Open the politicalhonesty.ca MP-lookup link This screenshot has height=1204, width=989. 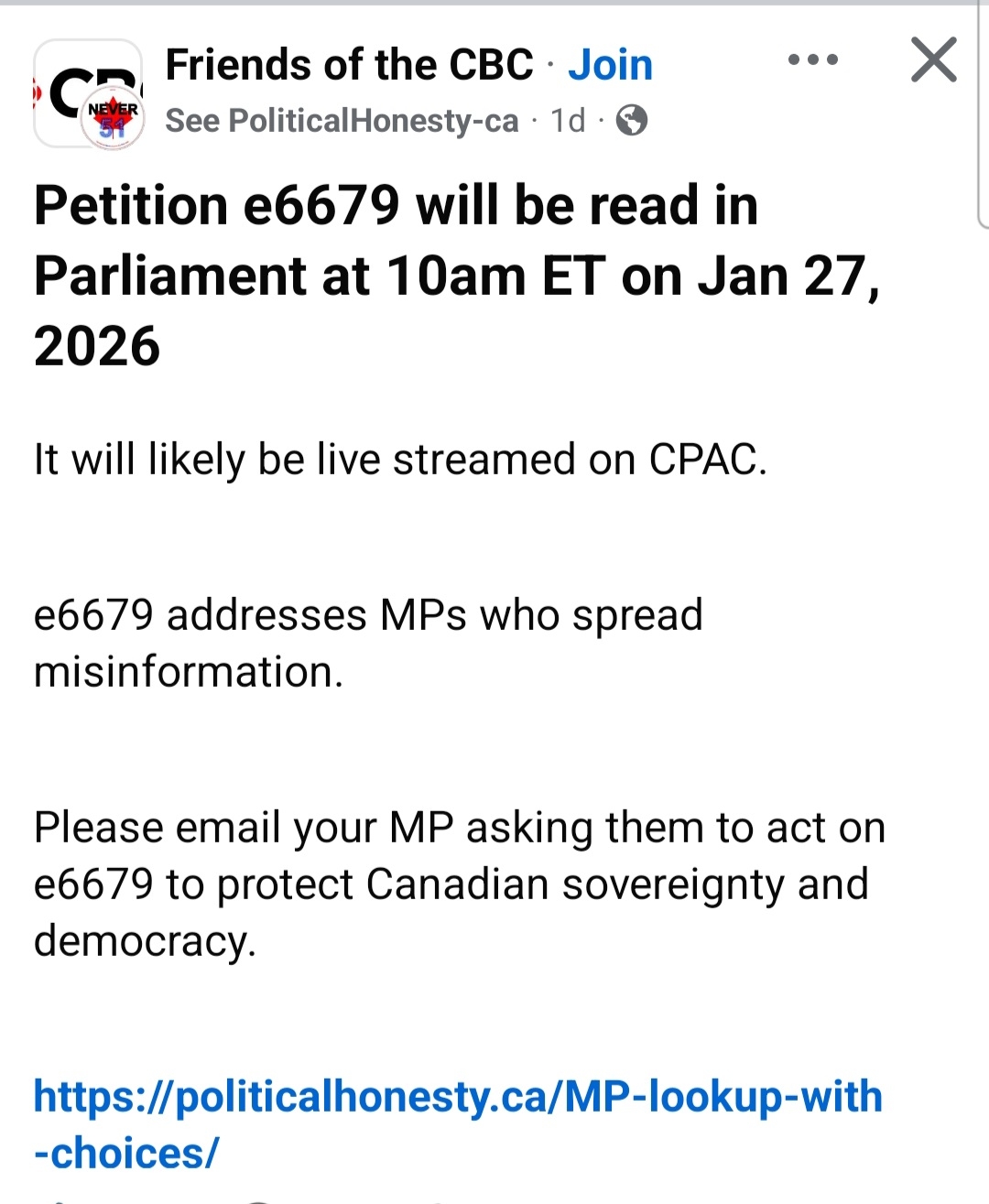pyautogui.click(x=457, y=1097)
